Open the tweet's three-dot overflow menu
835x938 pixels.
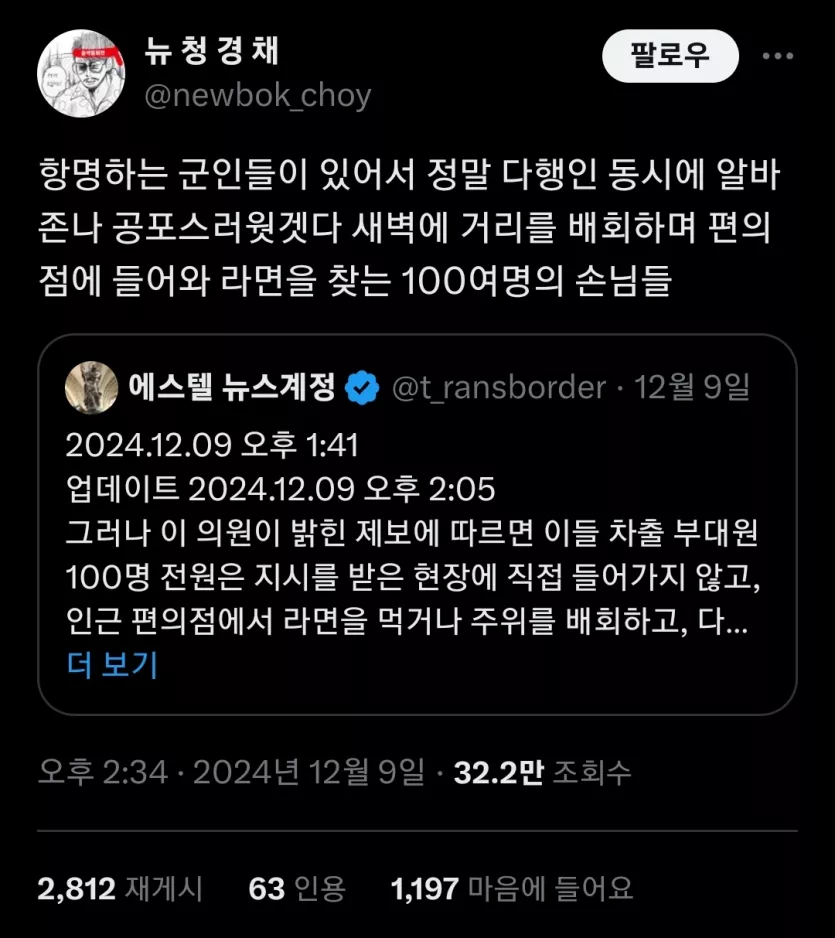(781, 56)
